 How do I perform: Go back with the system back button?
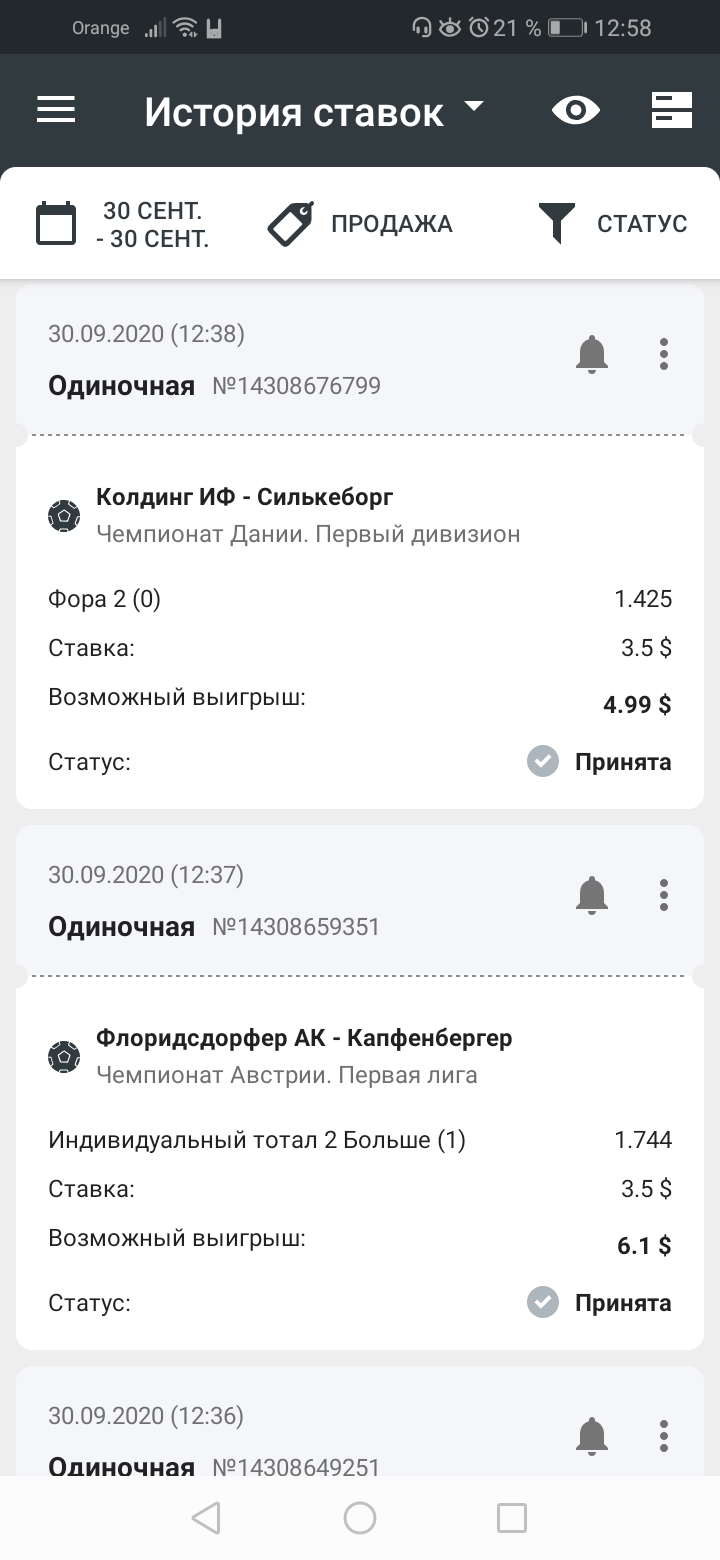click(206, 1518)
